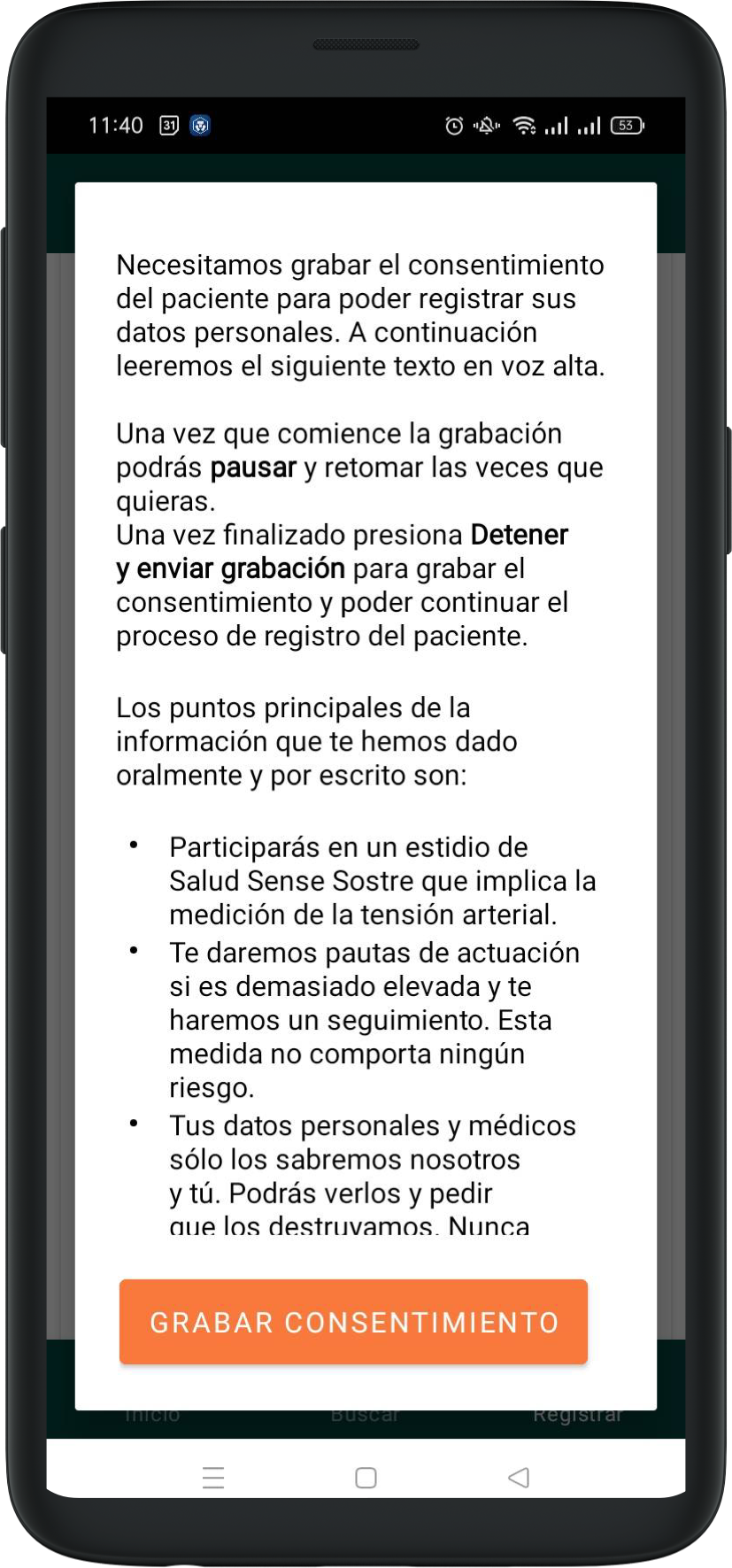The height and width of the screenshot is (1568, 732).
Task: Go back with the system back button
Action: [519, 1477]
